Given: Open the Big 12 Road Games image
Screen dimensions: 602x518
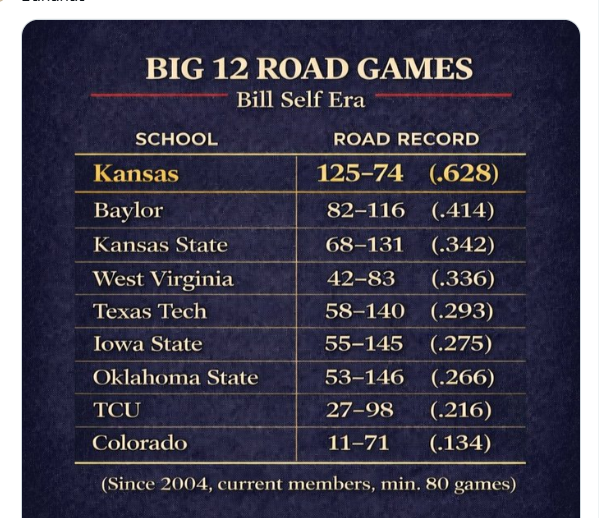Looking at the screenshot, I should pyautogui.click(x=300, y=270).
